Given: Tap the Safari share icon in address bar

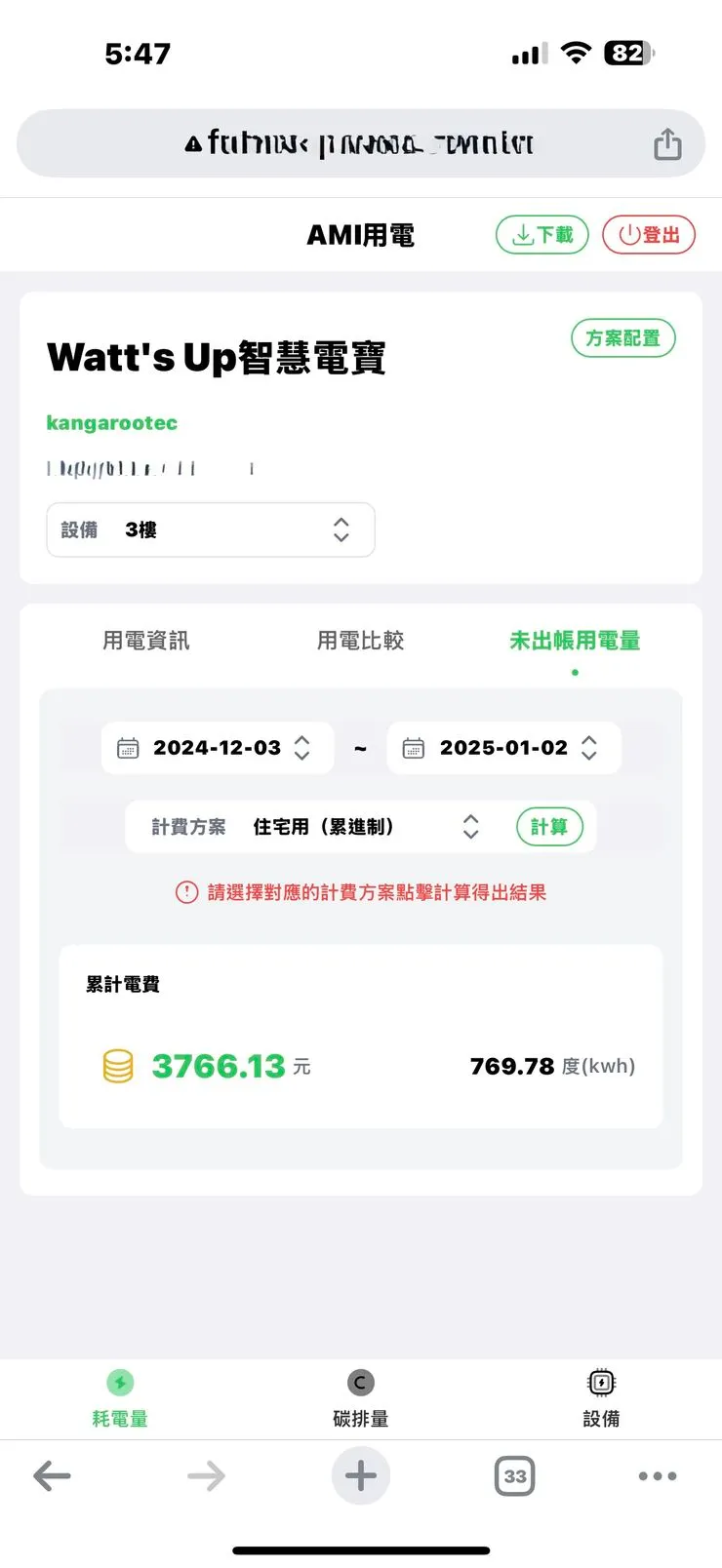Looking at the screenshot, I should pyautogui.click(x=667, y=142).
